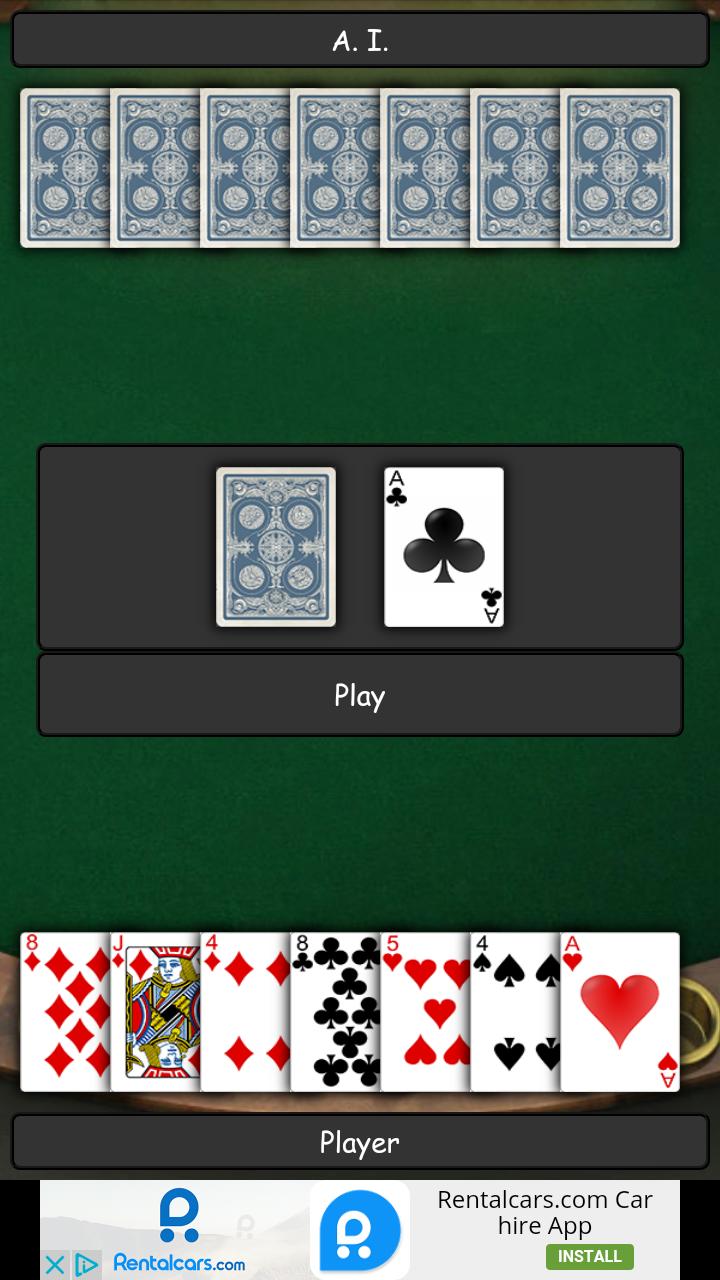
Task: Choose the Ace of hearts card
Action: click(620, 1012)
